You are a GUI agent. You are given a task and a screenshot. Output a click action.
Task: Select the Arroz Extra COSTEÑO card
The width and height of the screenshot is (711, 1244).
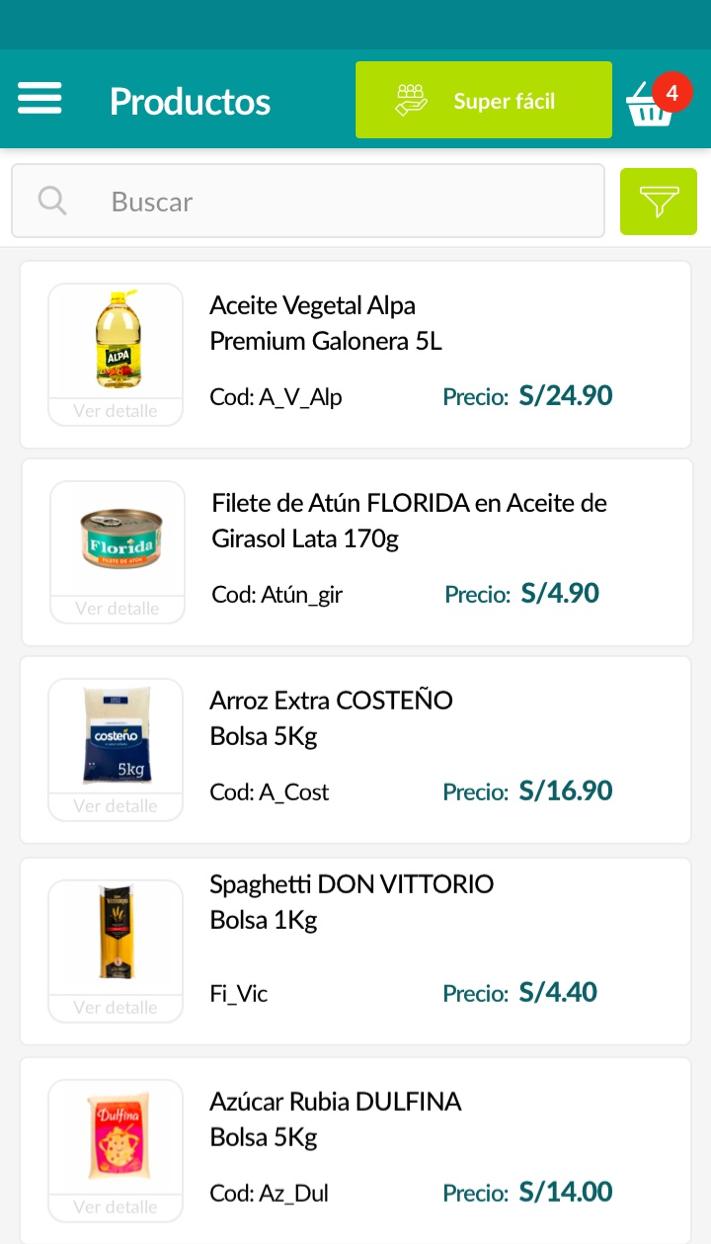point(355,750)
